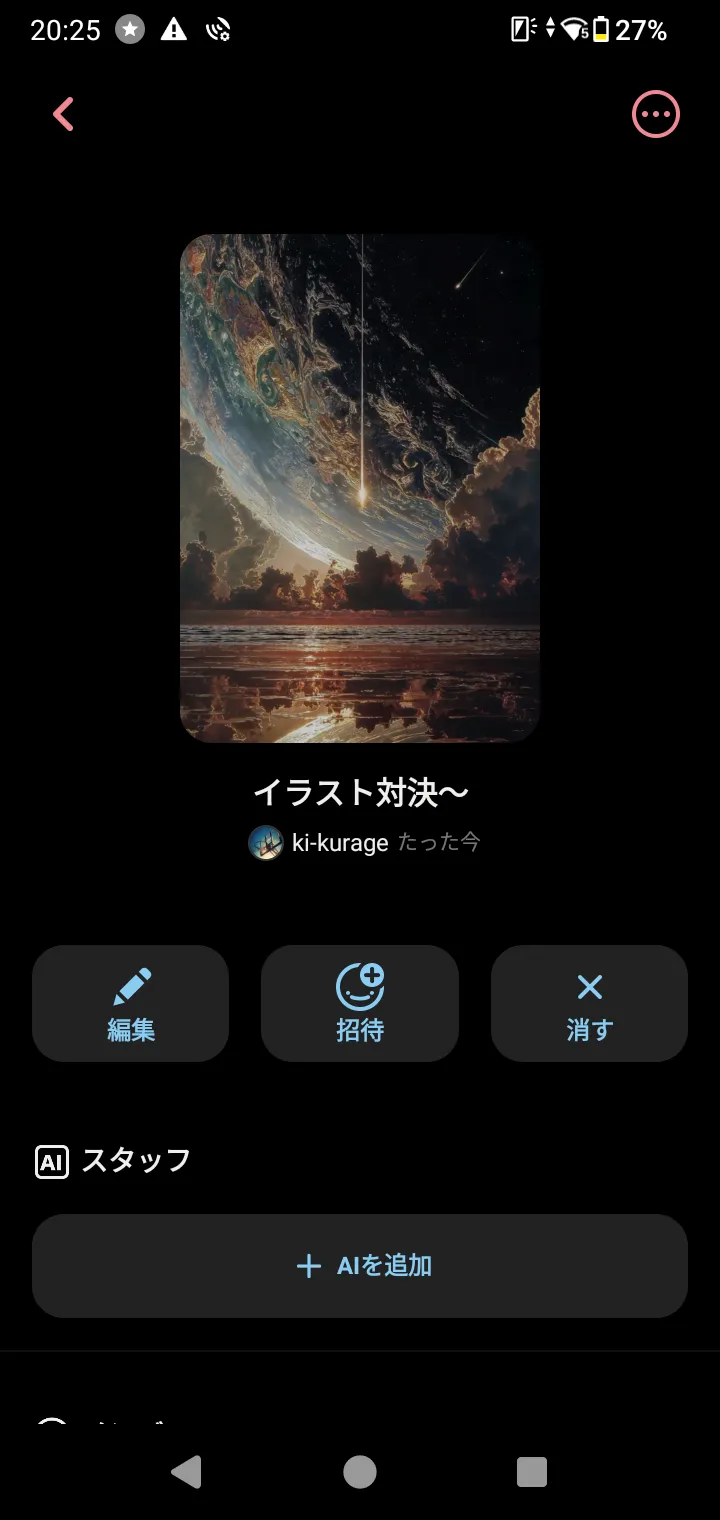Screen dimensions: 720x1520
Task: Open the イラスト対決 cover image
Action: click(360, 488)
